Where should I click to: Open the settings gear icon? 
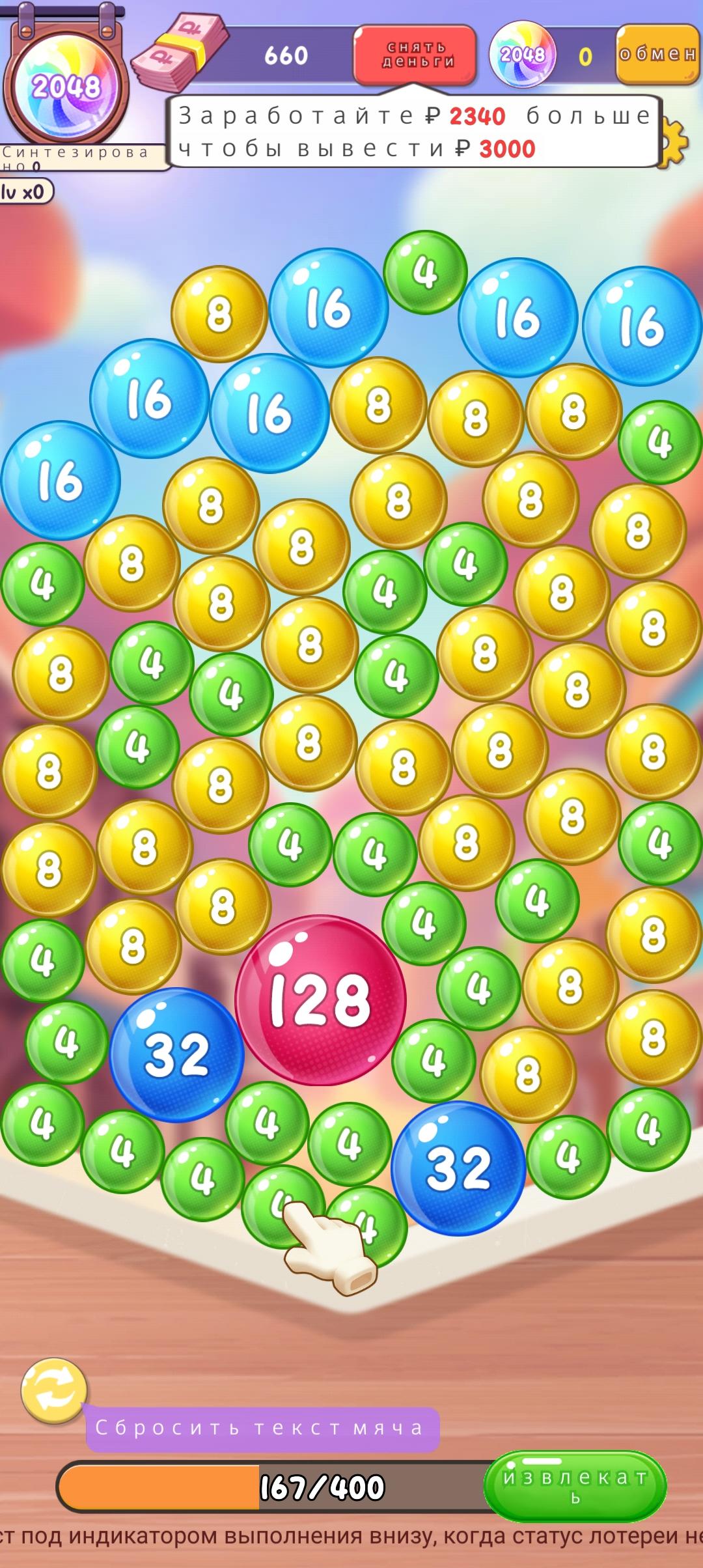click(676, 143)
